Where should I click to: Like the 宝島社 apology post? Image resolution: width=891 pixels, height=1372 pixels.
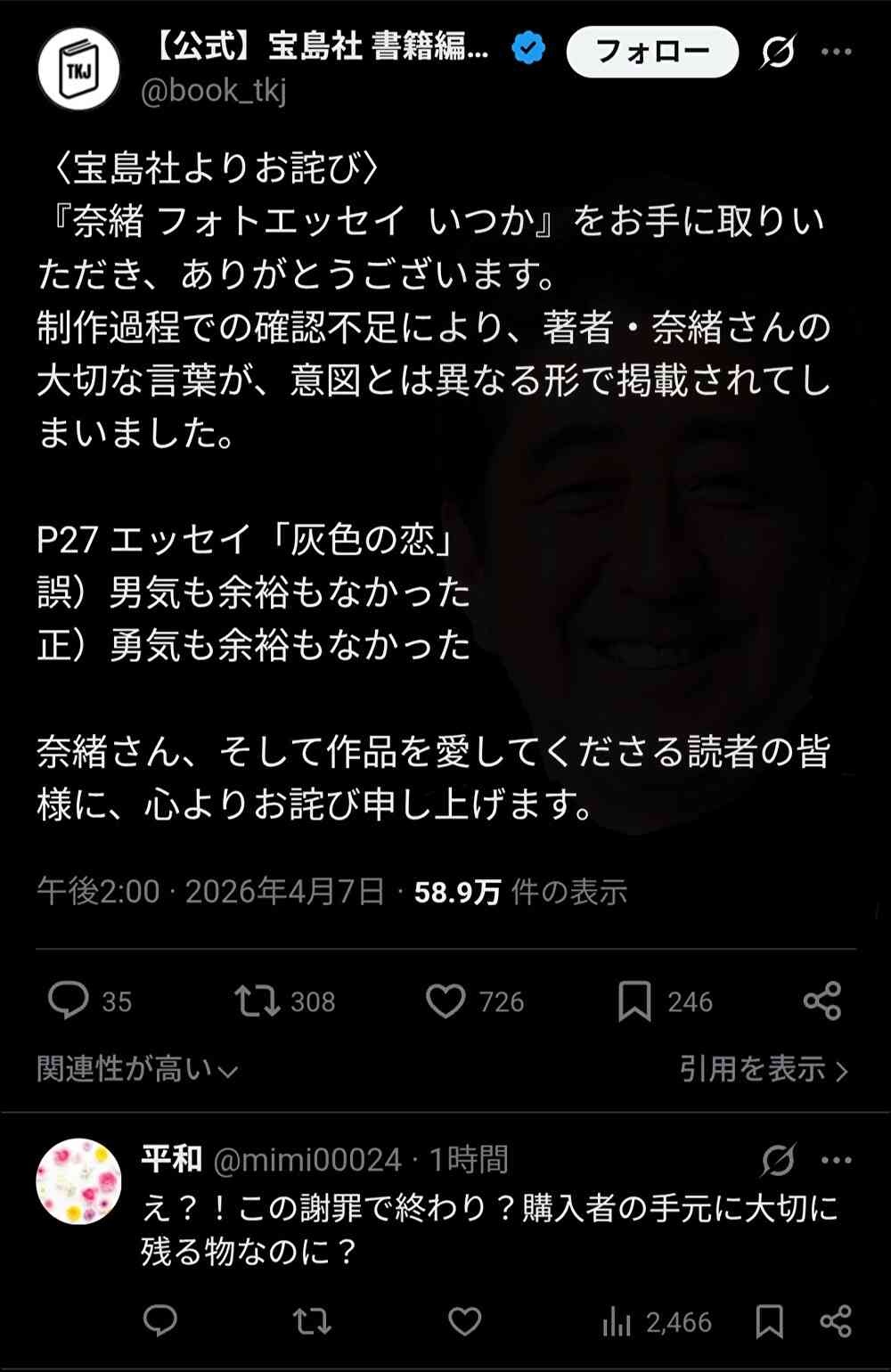pyautogui.click(x=445, y=1001)
